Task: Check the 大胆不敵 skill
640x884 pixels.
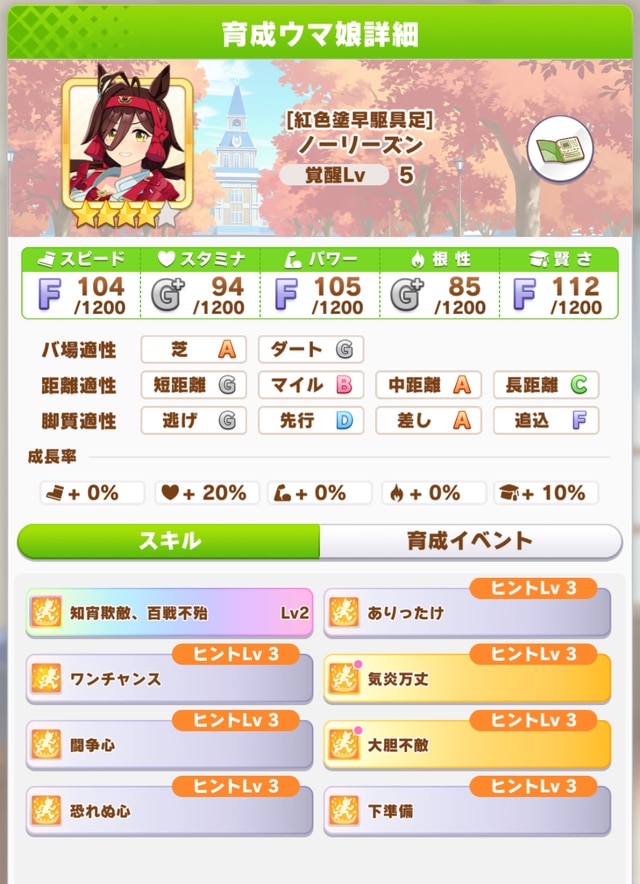Action: tap(467, 745)
